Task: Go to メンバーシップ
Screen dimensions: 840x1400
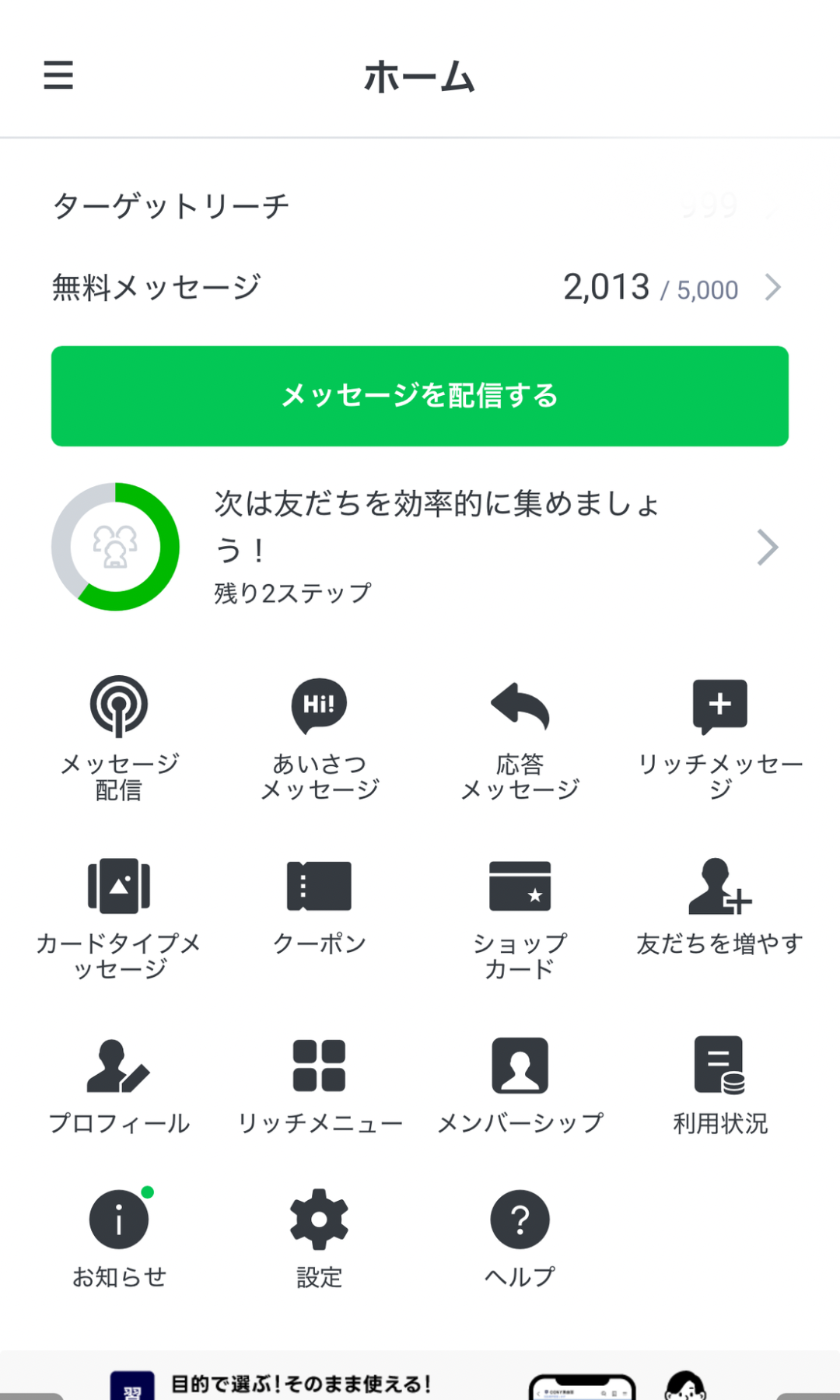Action: [x=520, y=1085]
